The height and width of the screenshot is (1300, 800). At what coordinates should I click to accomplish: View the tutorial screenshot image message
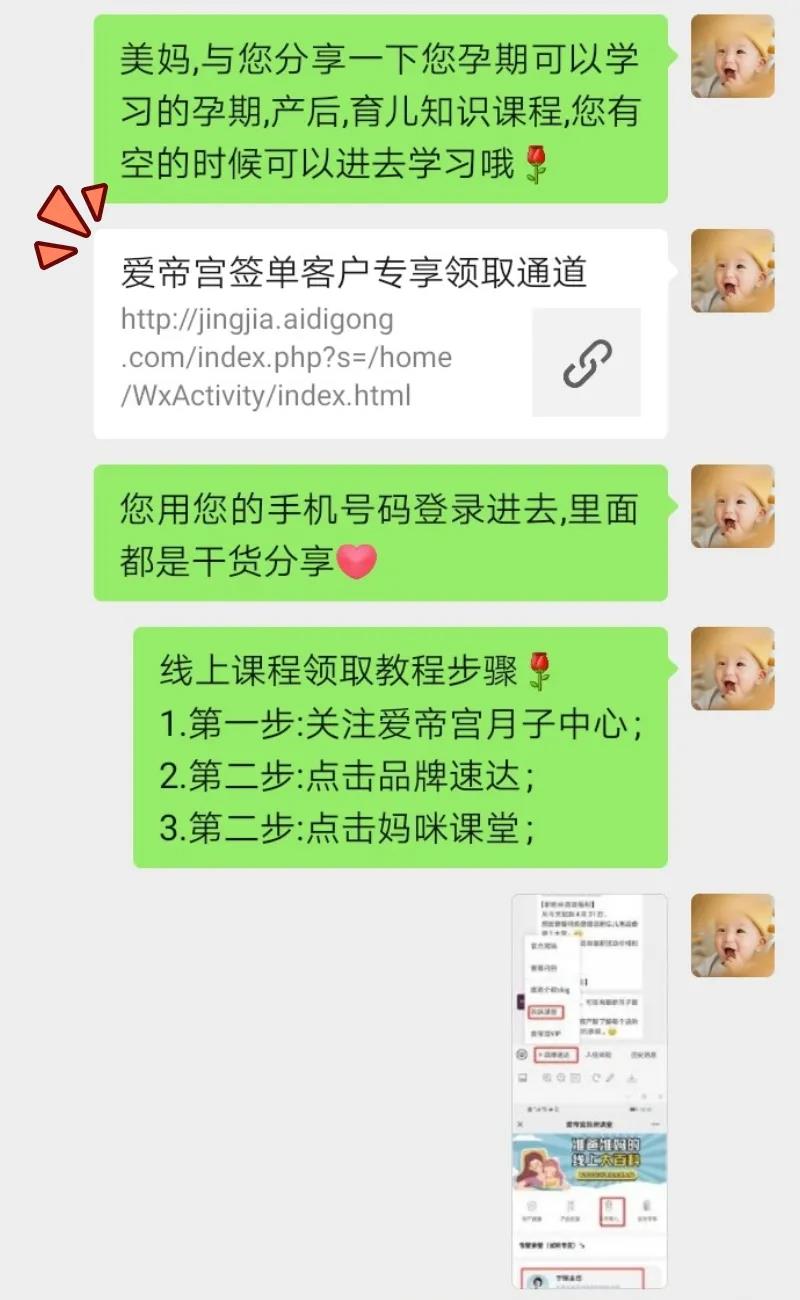click(x=589, y=1090)
